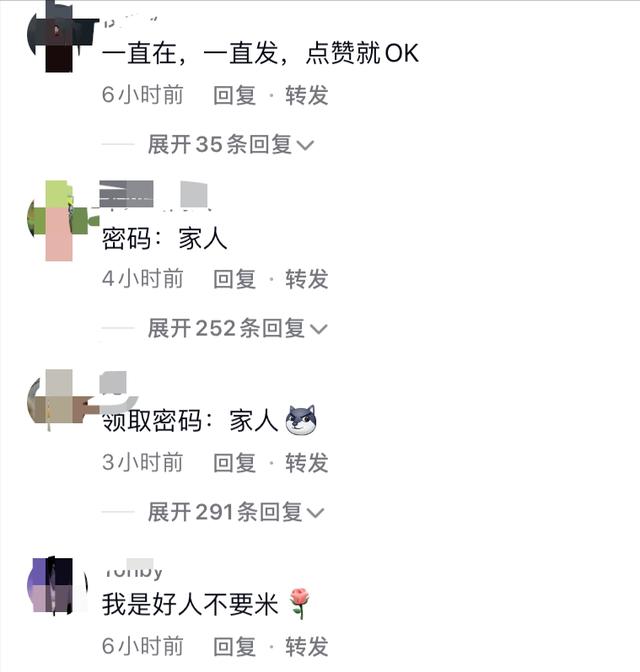This screenshot has height=672, width=640.
Task: Reply to the 密码：家人 comment
Action: [235, 279]
